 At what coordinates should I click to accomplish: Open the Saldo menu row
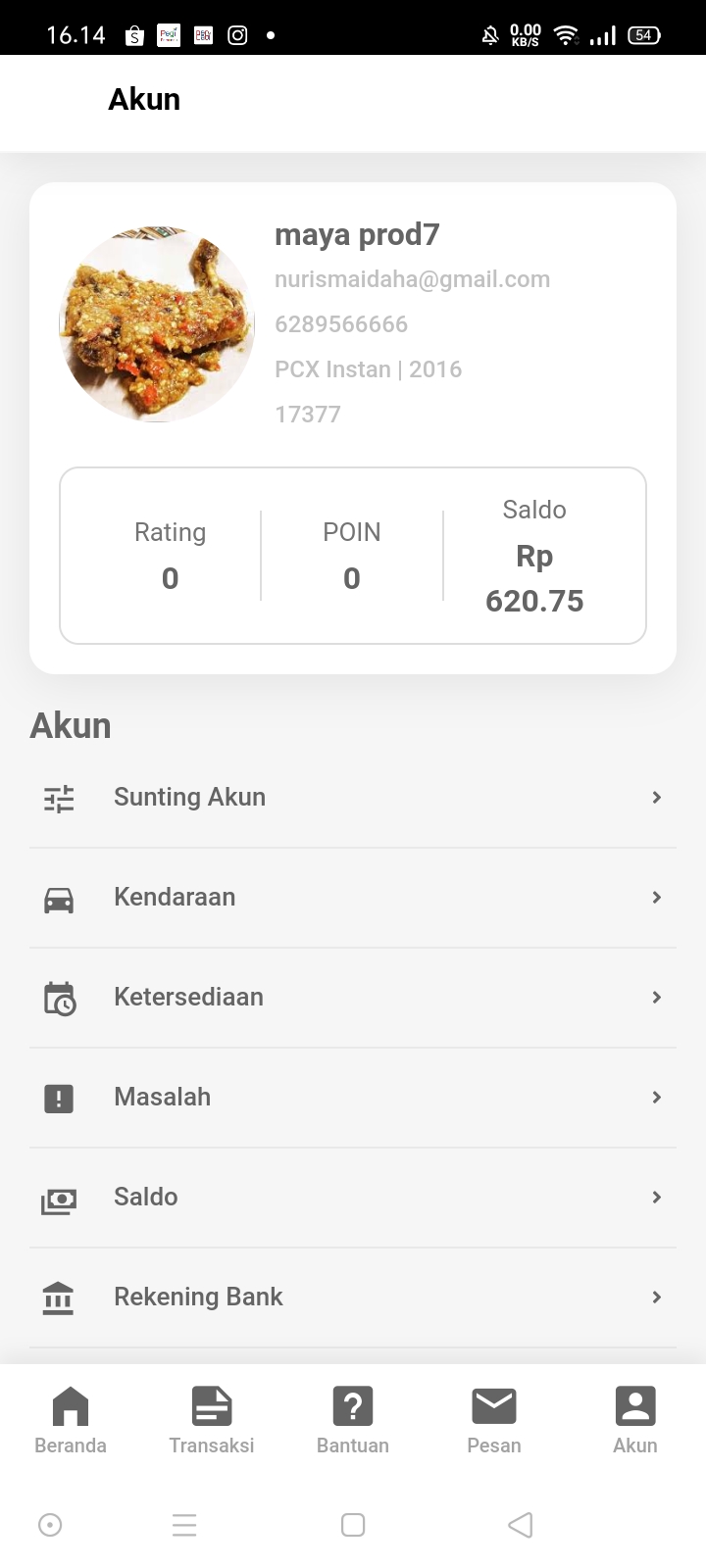[352, 1198]
